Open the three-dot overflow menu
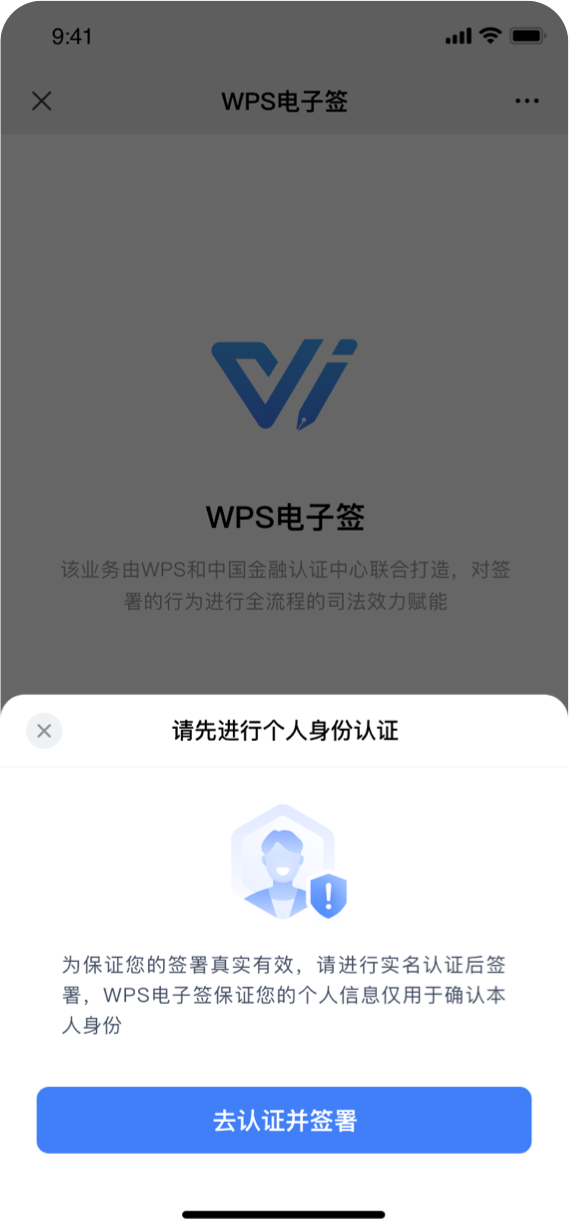Viewport: 569px width, 1231px height. click(527, 101)
